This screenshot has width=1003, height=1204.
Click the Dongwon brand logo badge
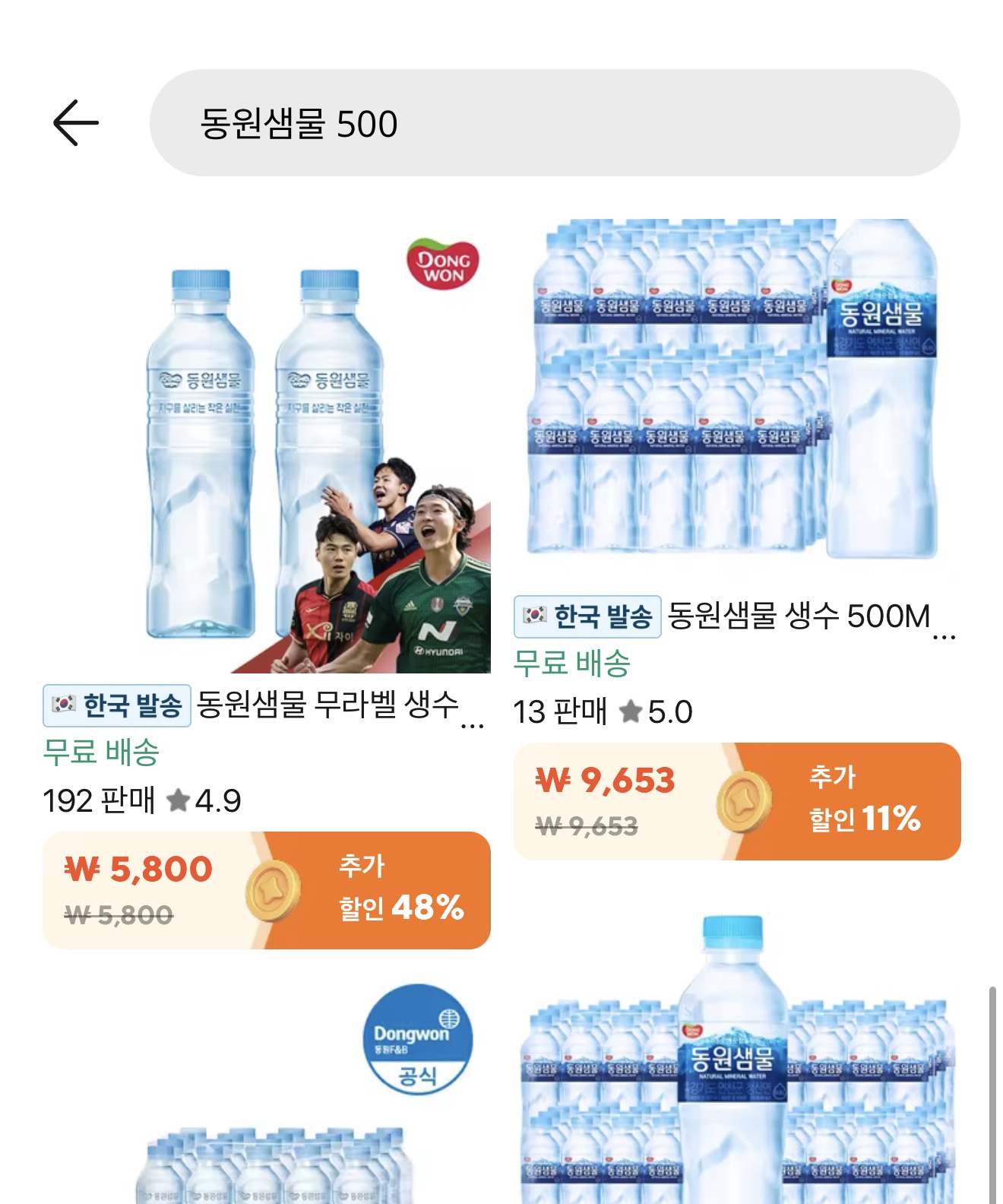tap(443, 264)
